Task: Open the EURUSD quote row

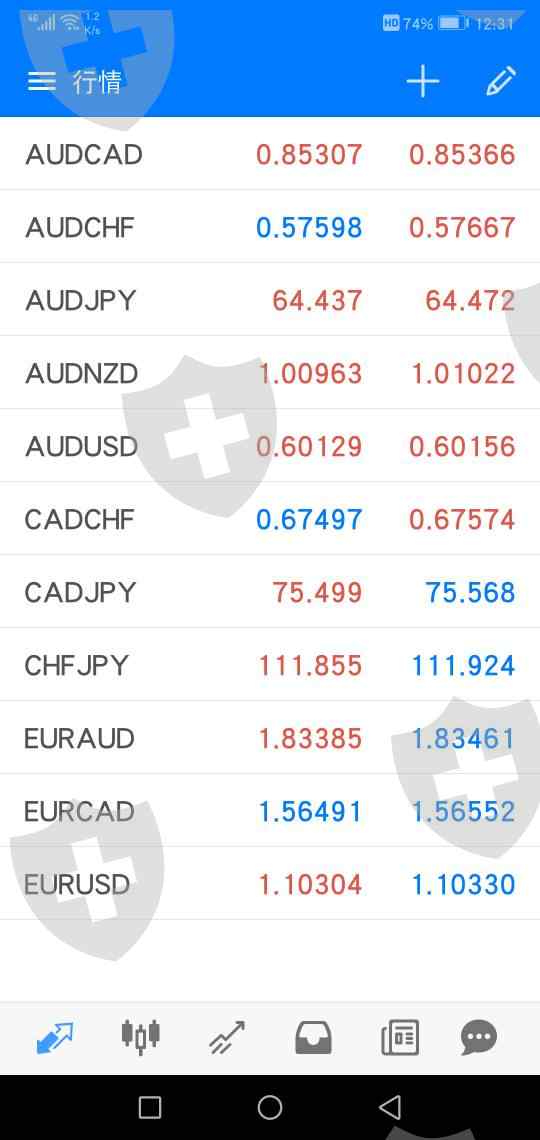Action: tap(270, 884)
